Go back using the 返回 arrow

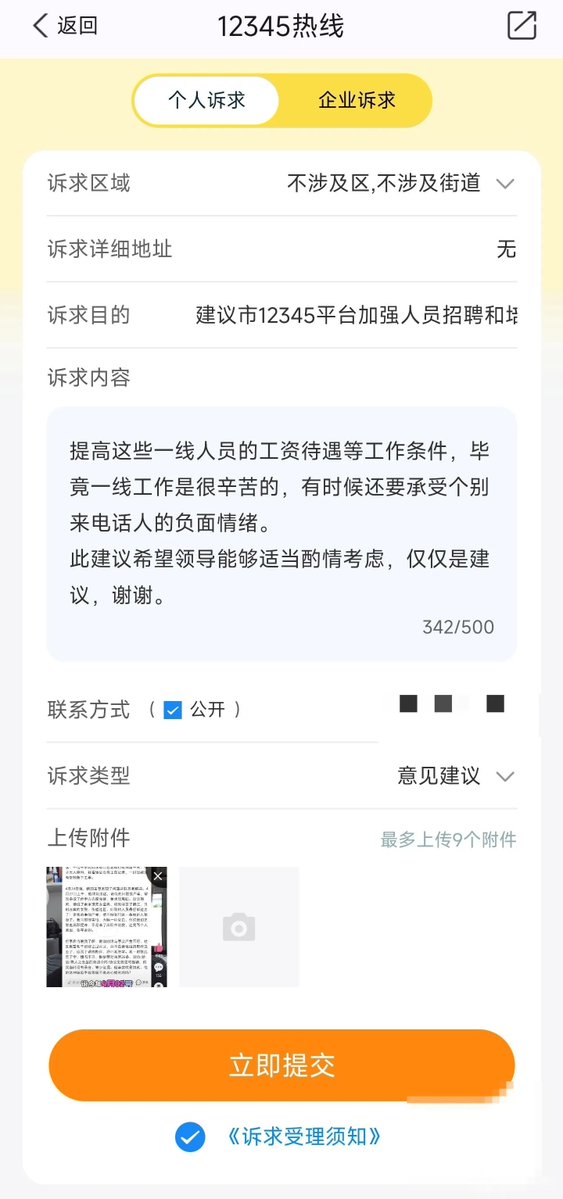point(65,26)
